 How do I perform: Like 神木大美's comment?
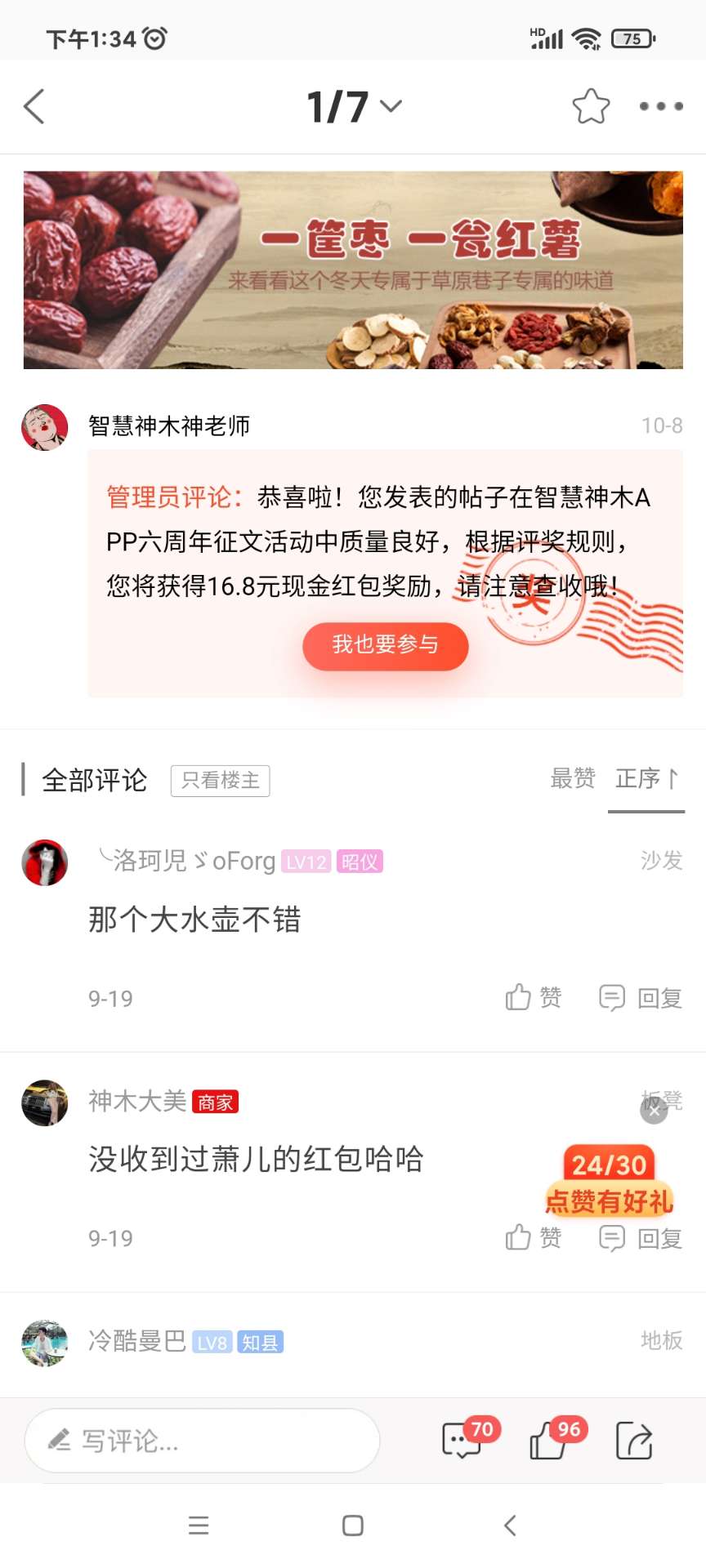[x=533, y=1238]
